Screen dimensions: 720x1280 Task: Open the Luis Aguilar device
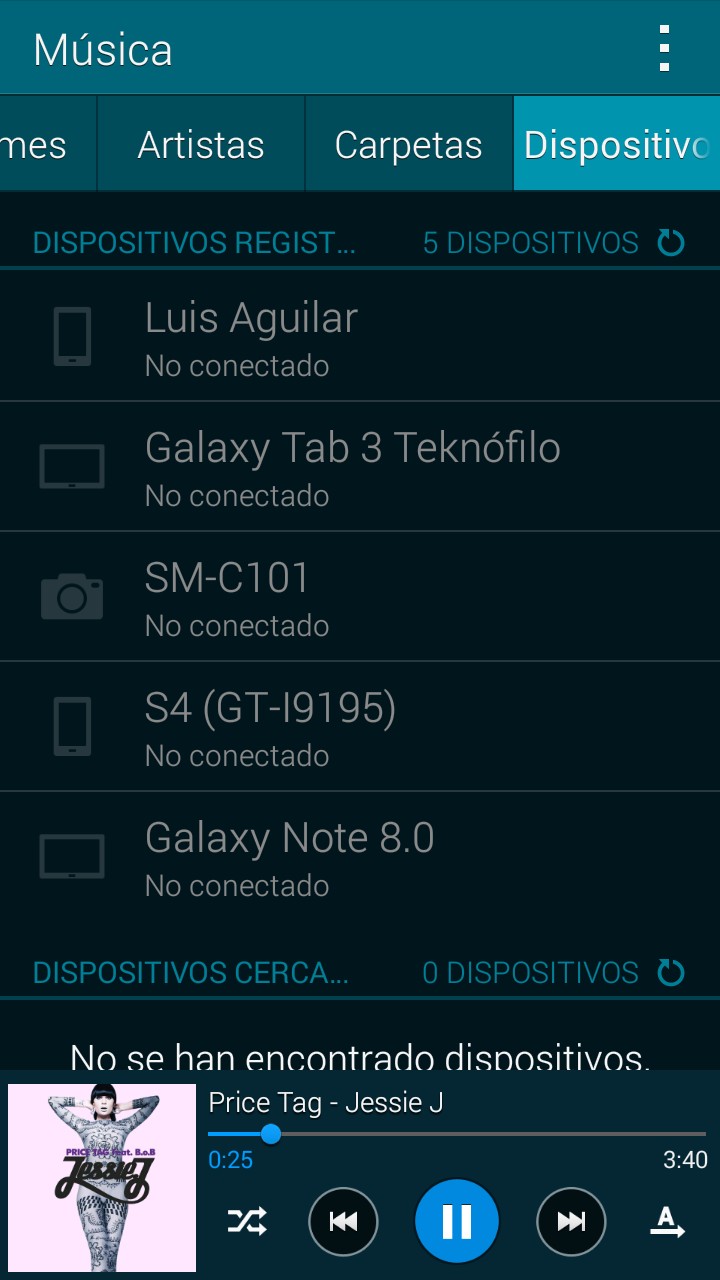coord(360,337)
